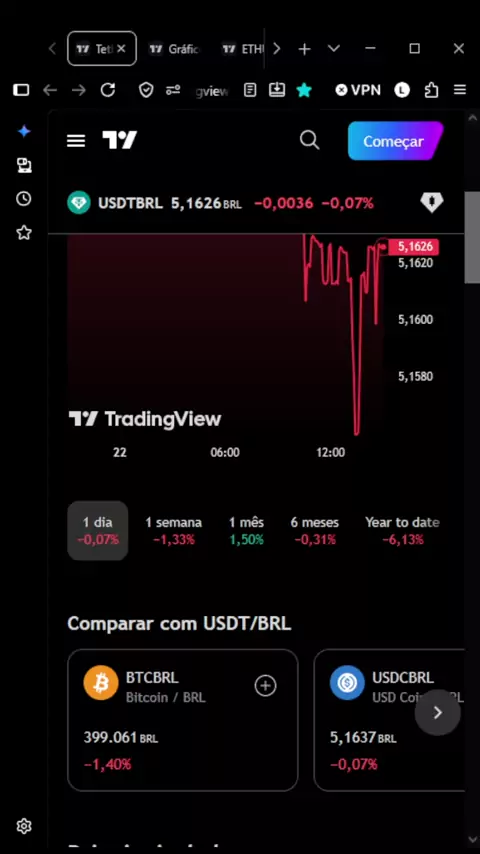Screen dimensions: 480x854
Task: Open browser settings gear in sidebar
Action: (24, 826)
